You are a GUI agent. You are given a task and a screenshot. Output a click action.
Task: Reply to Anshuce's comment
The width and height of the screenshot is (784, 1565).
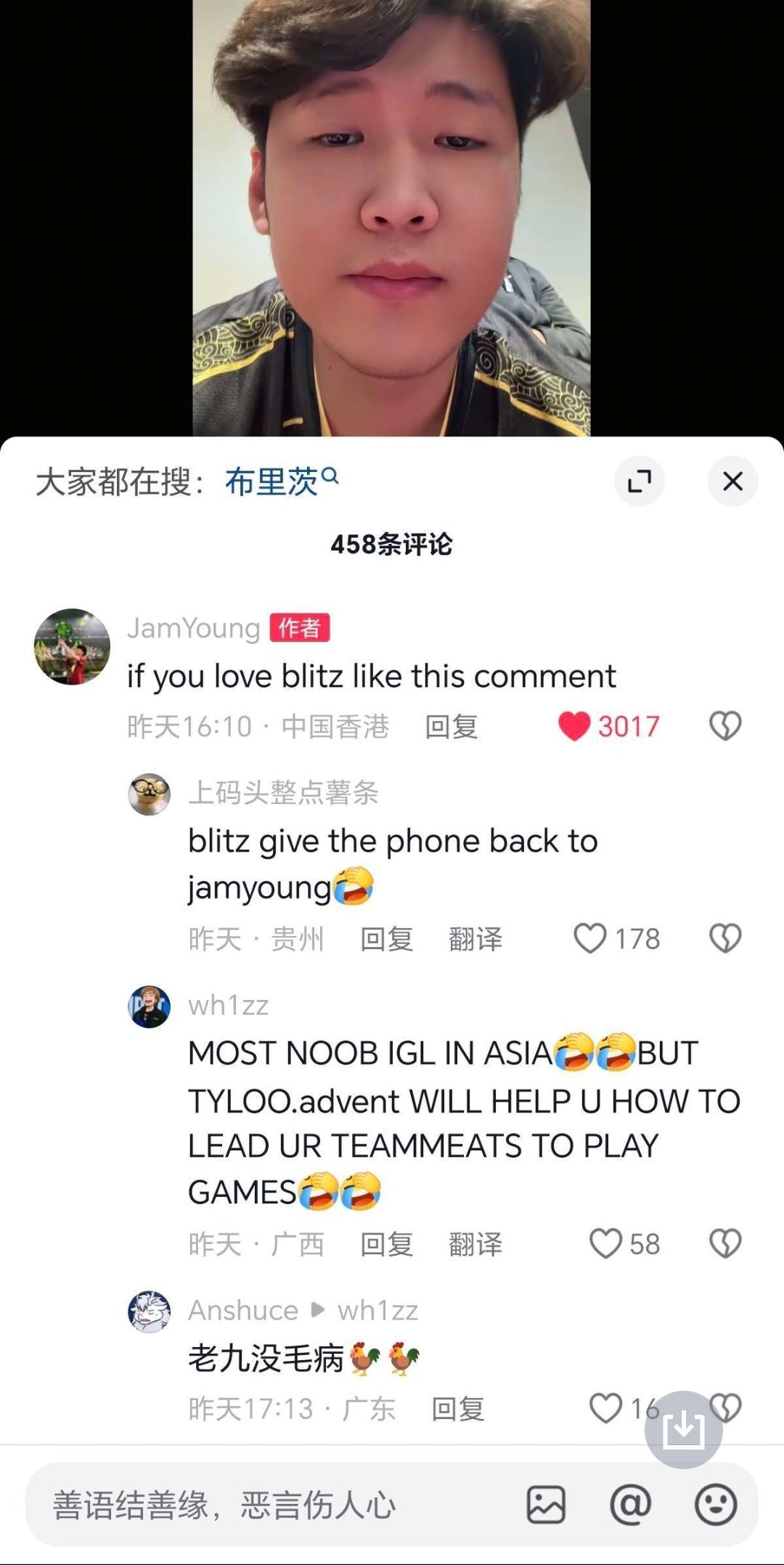[x=457, y=1409]
